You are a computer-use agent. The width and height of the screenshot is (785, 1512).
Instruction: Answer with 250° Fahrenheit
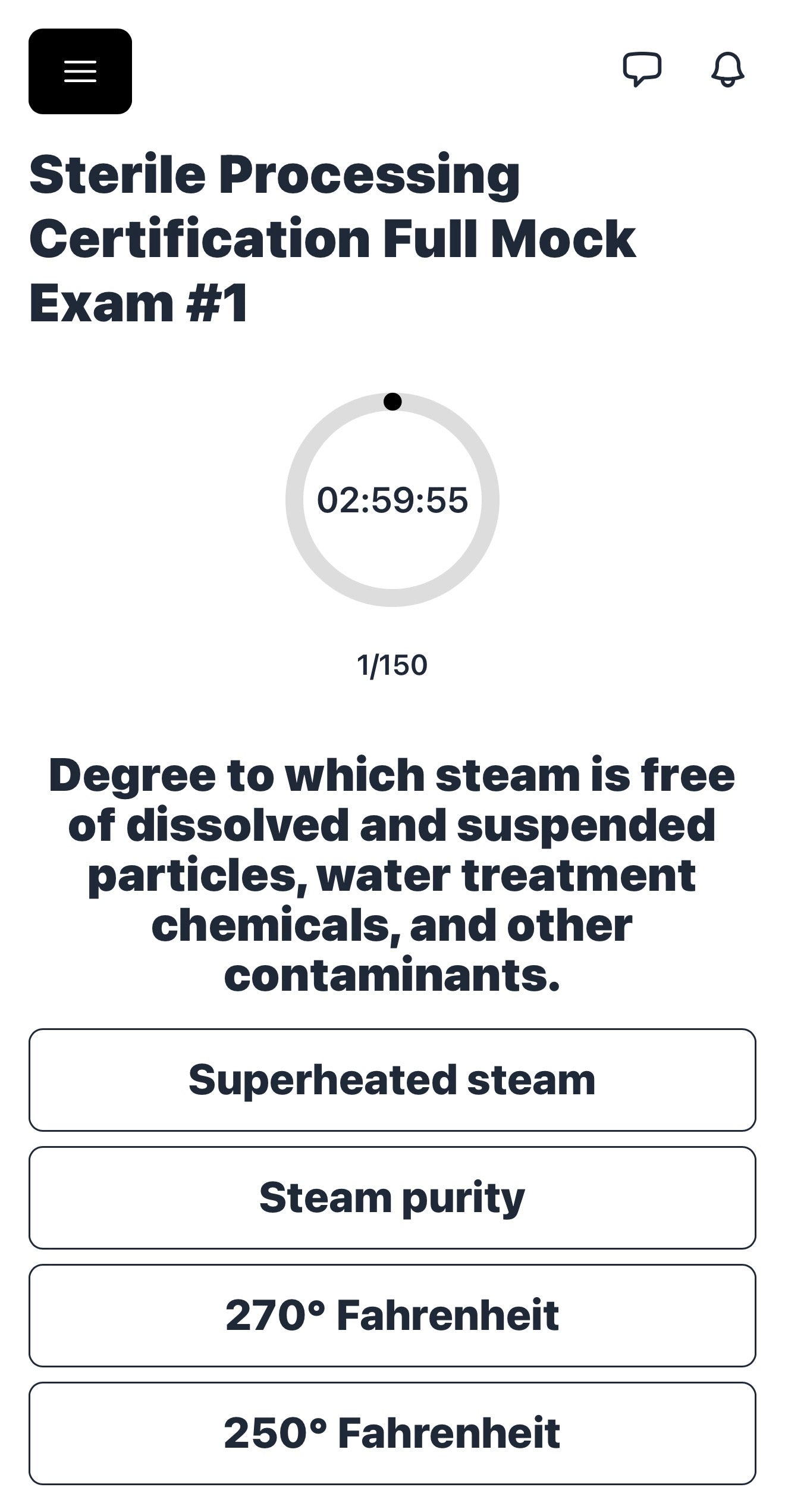[x=392, y=1433]
